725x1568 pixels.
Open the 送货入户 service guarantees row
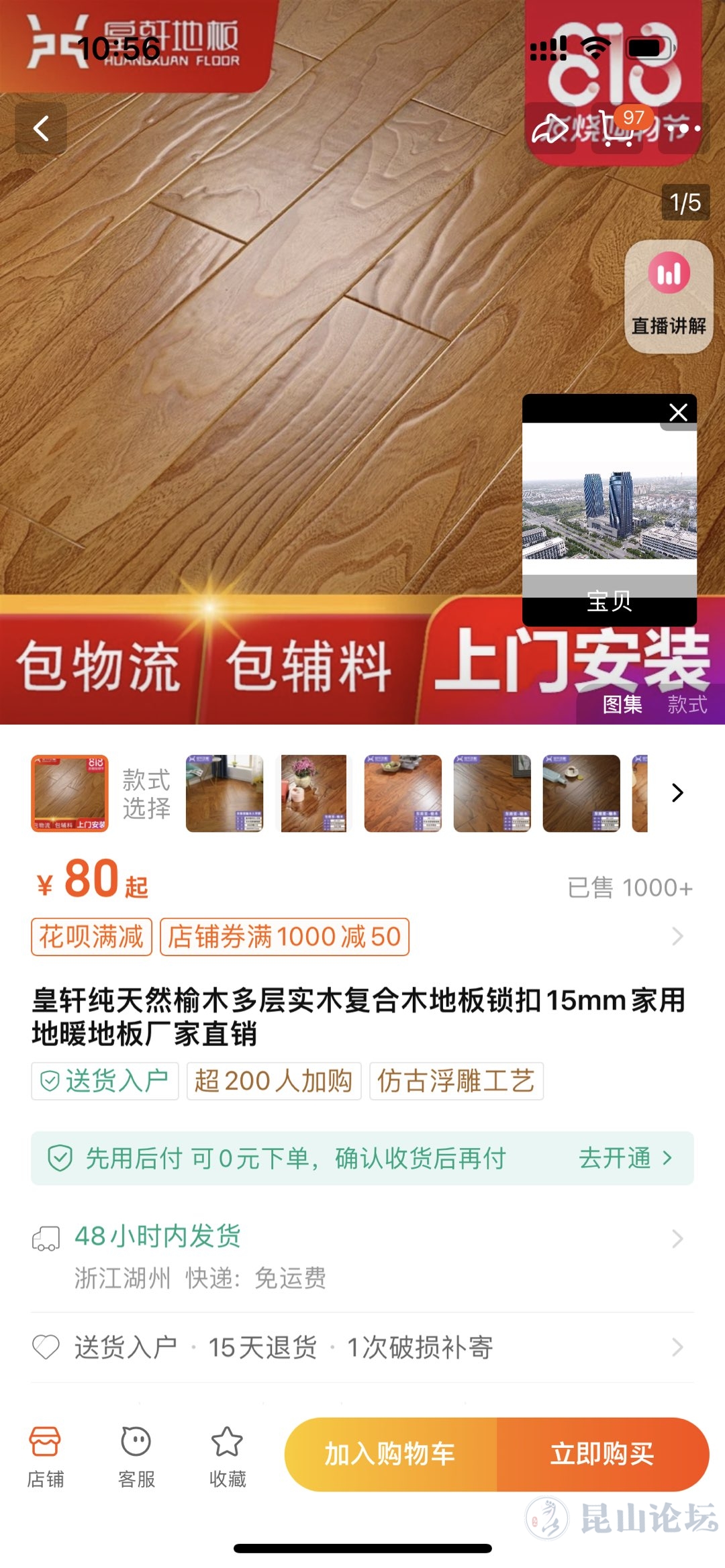[x=362, y=1347]
